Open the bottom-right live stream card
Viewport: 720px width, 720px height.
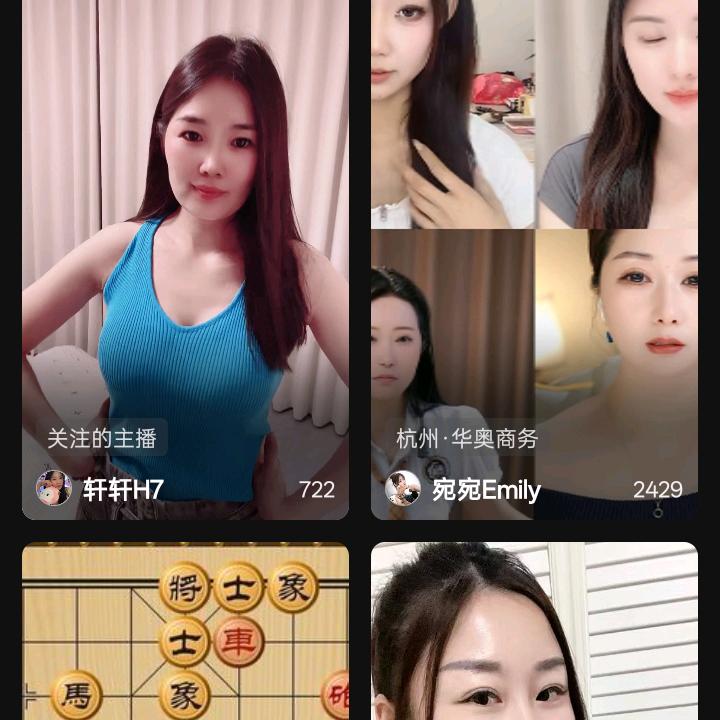point(534,632)
